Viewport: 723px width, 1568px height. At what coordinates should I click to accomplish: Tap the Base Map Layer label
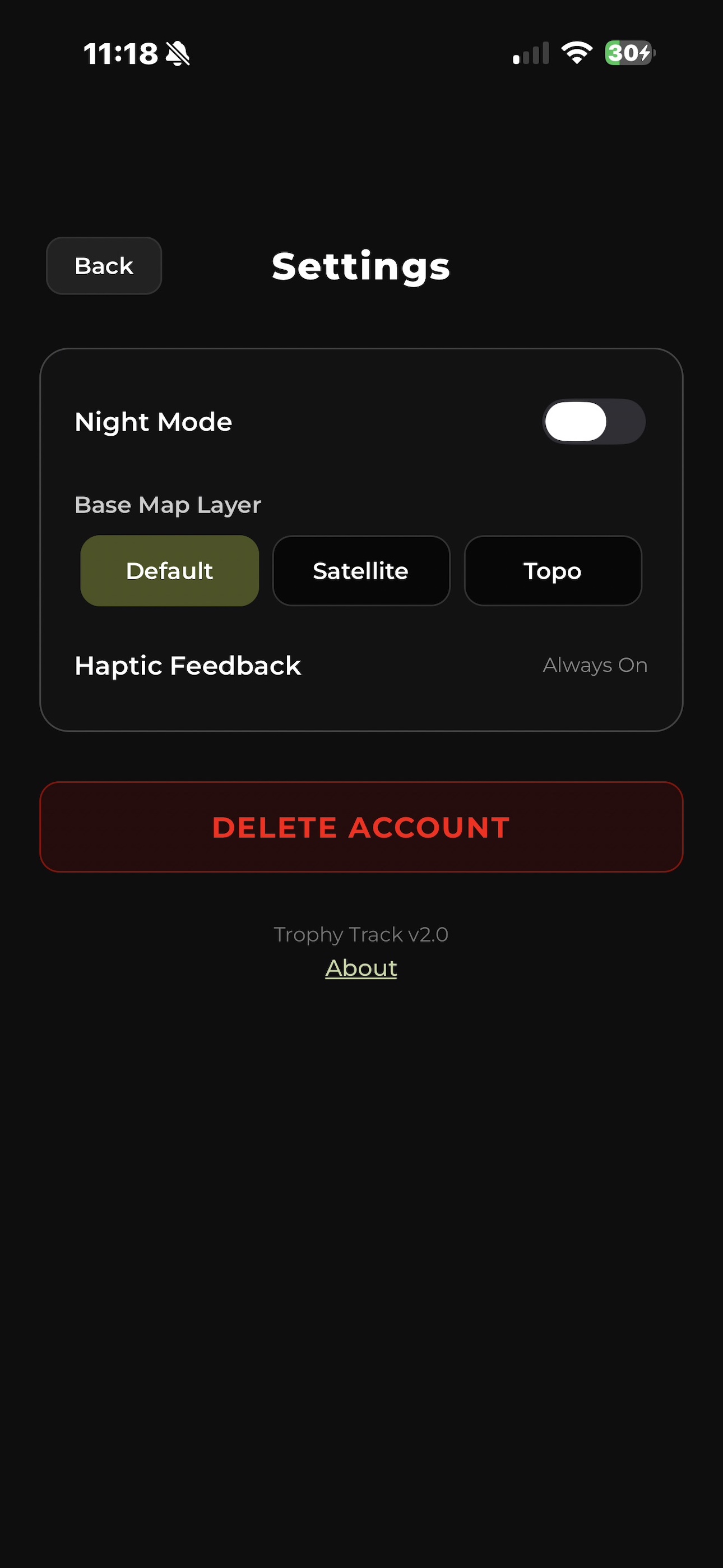168,505
